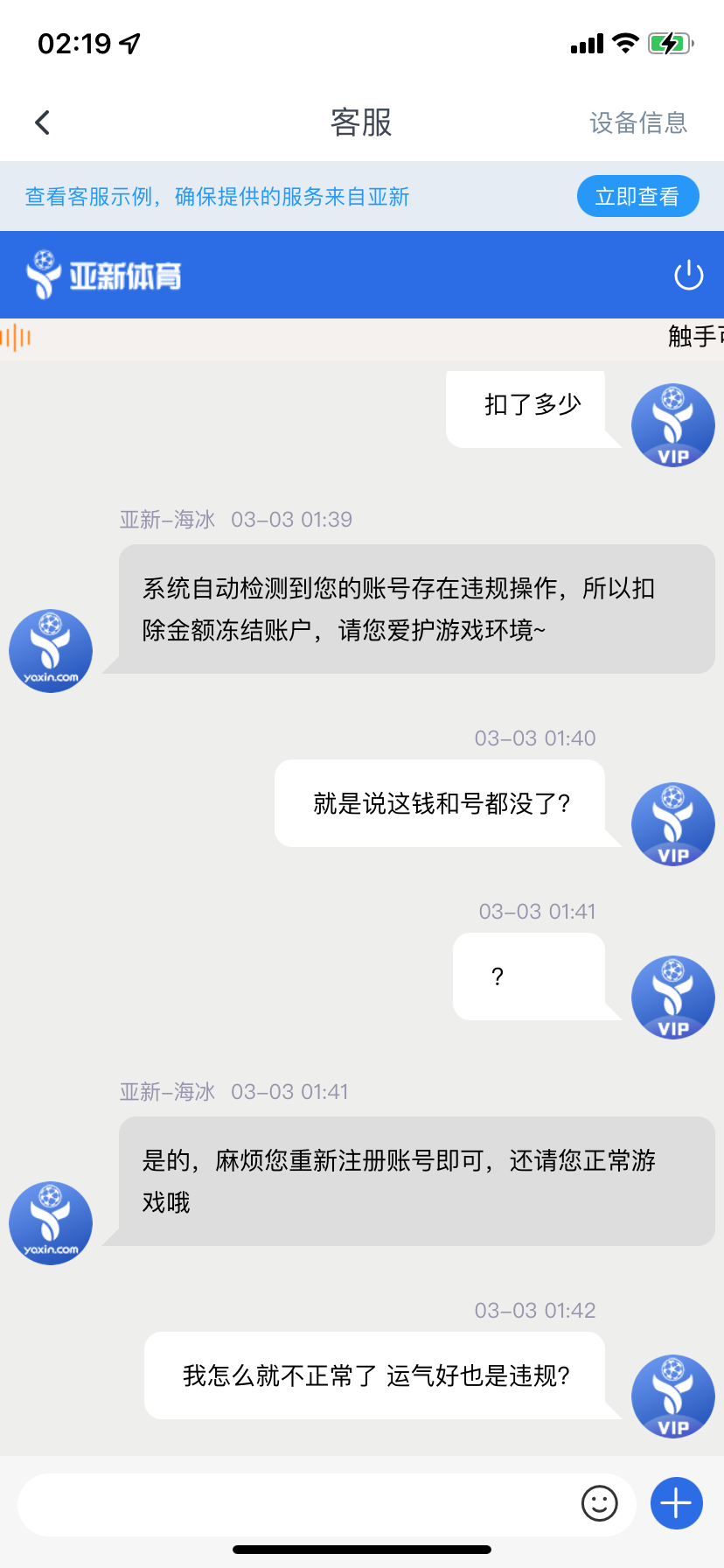
Task: Open 设备信息 in the header
Action: click(x=638, y=122)
